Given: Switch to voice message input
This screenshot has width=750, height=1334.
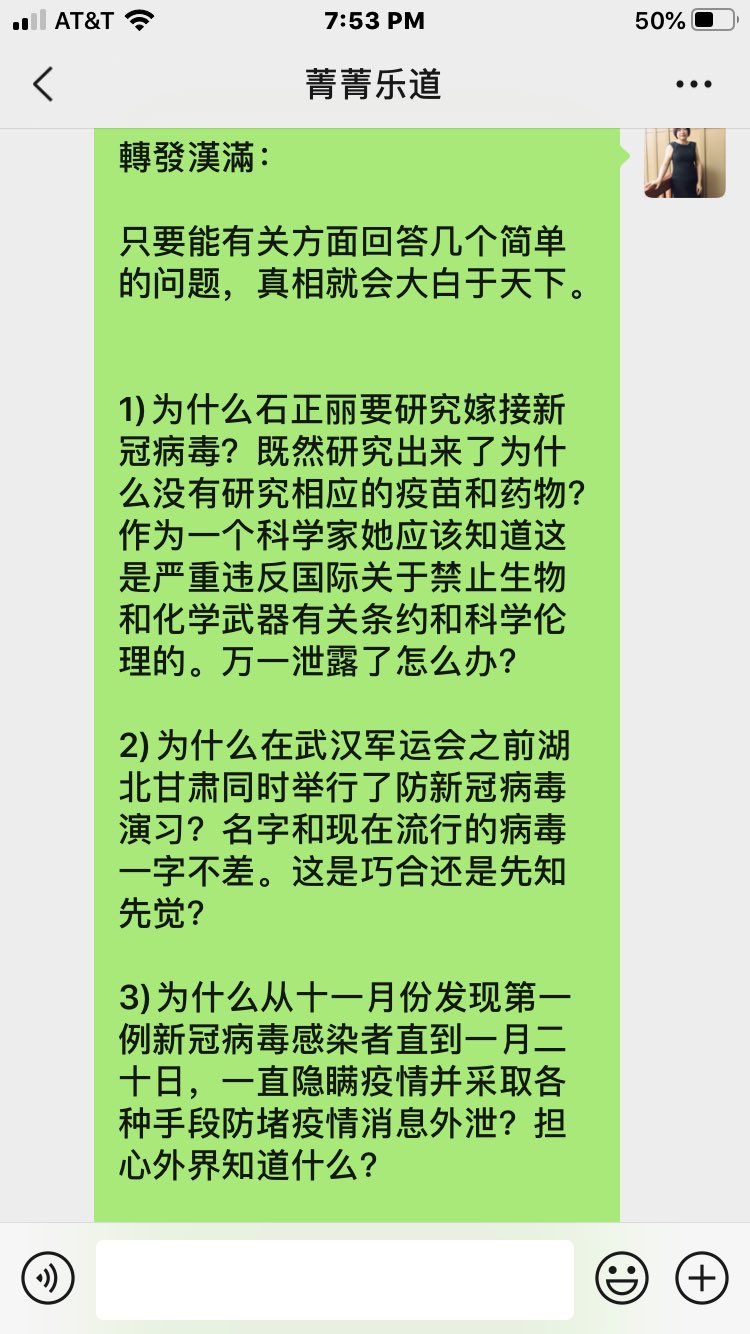Looking at the screenshot, I should [x=47, y=1278].
